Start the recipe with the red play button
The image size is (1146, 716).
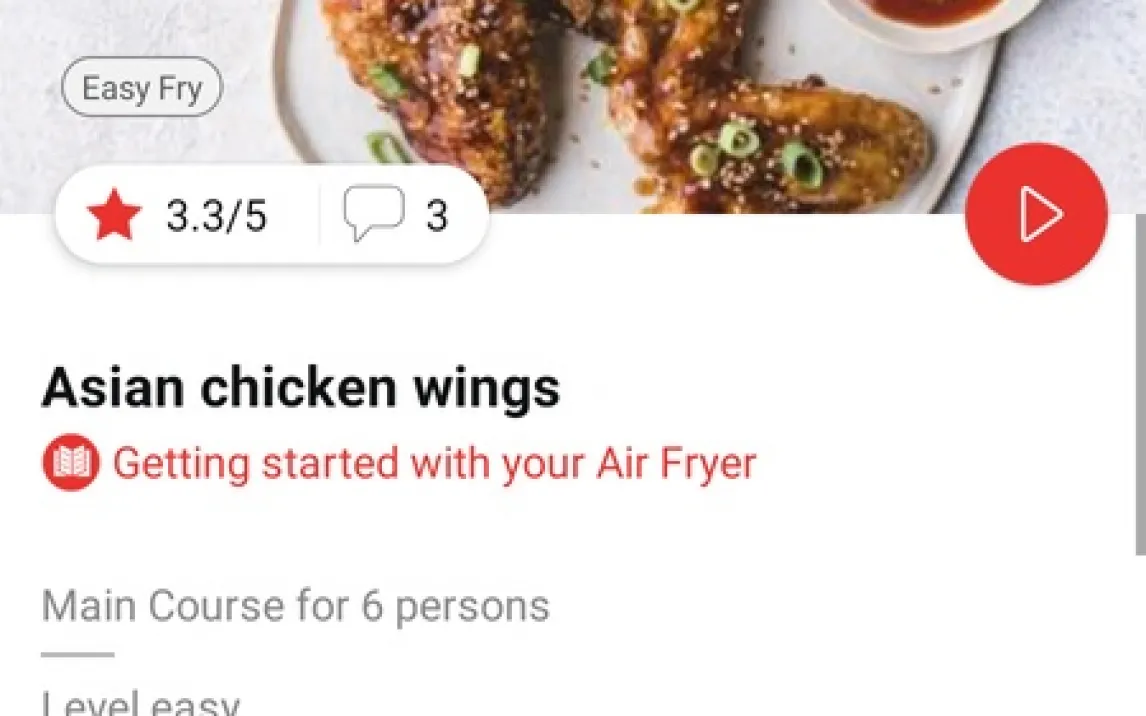pyautogui.click(x=1036, y=215)
